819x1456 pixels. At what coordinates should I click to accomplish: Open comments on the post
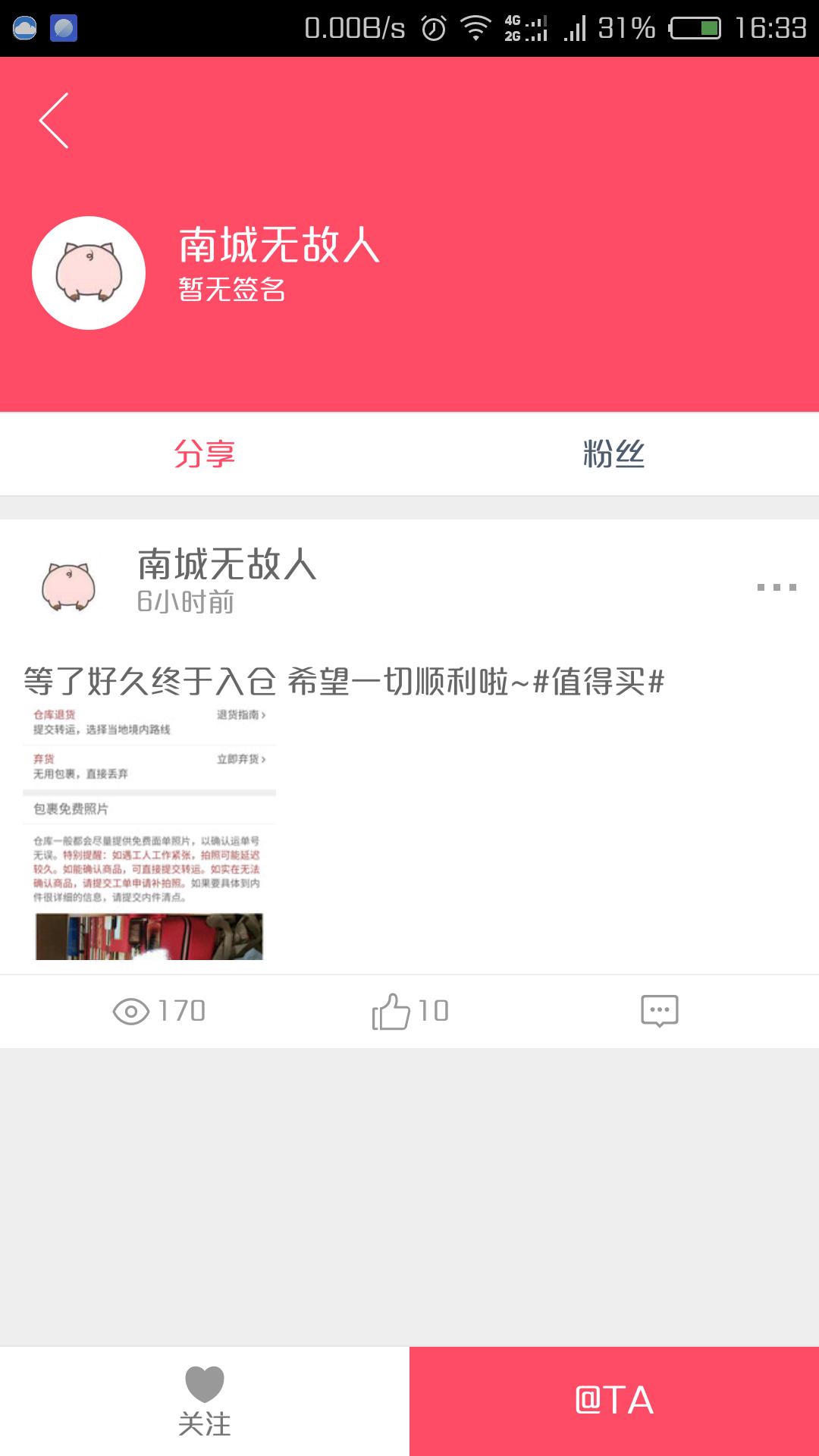659,1011
